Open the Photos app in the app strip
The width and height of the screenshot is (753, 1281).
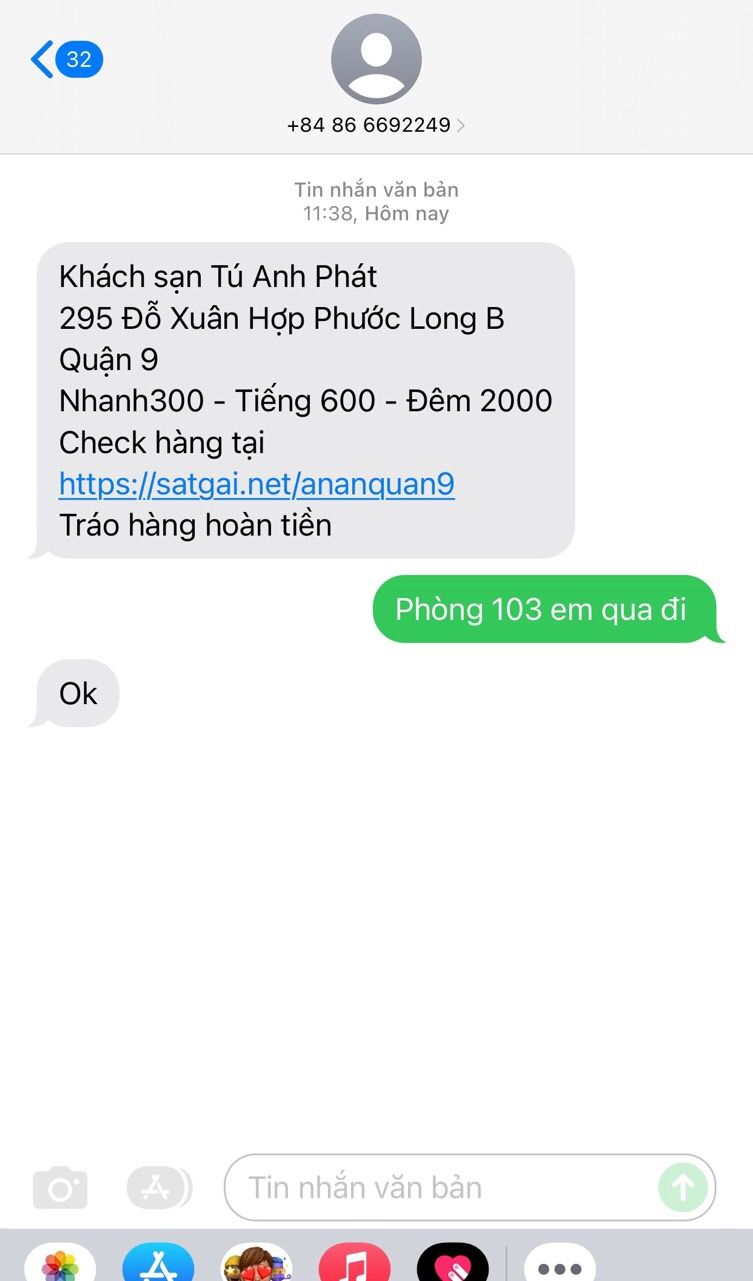pyautogui.click(x=60, y=1265)
